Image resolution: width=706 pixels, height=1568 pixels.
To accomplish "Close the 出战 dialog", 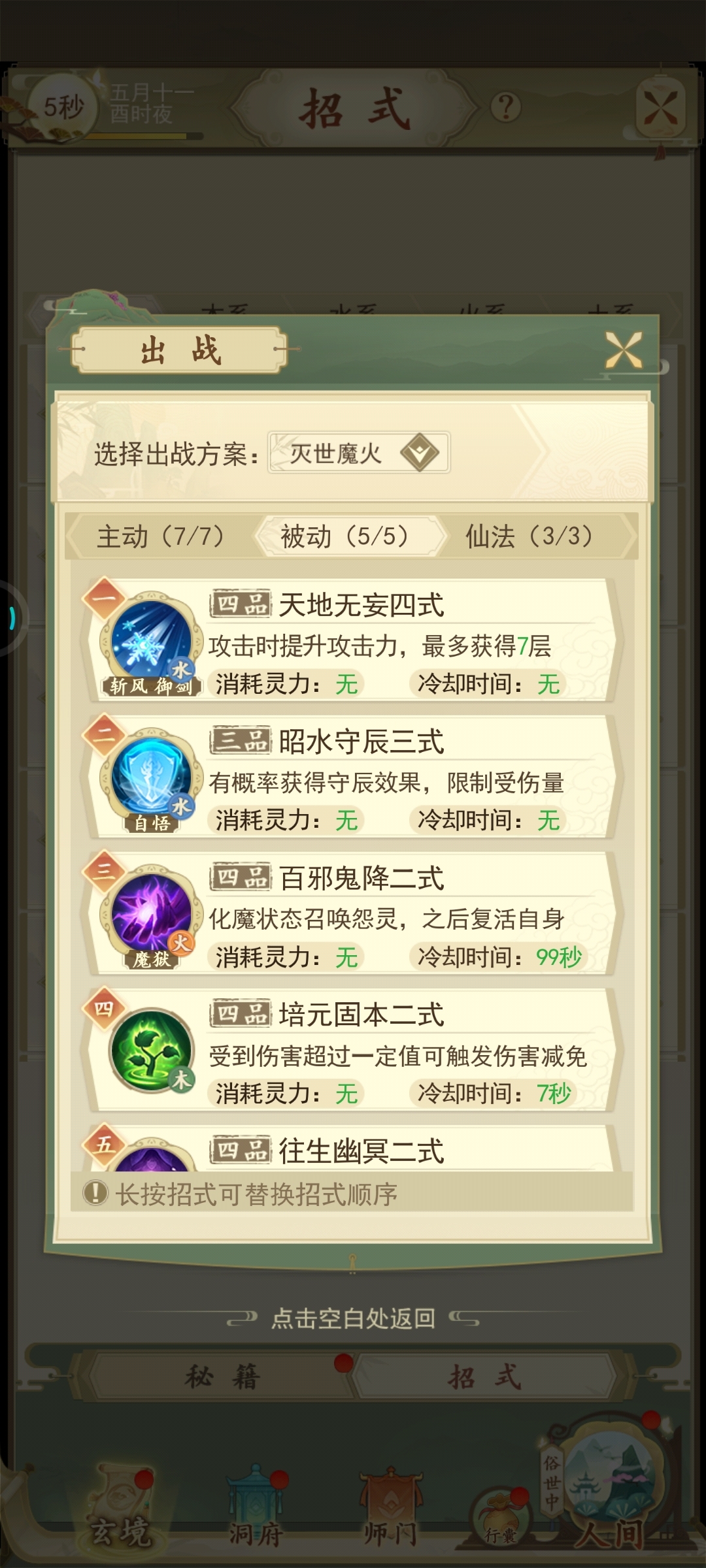I will click(623, 350).
